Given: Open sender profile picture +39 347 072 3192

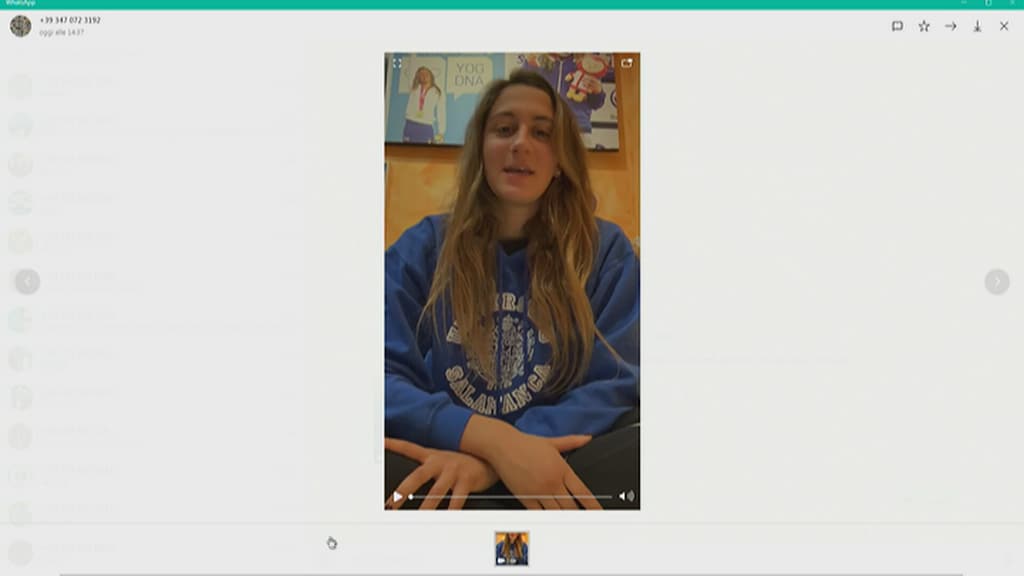Looking at the screenshot, I should click(x=20, y=26).
